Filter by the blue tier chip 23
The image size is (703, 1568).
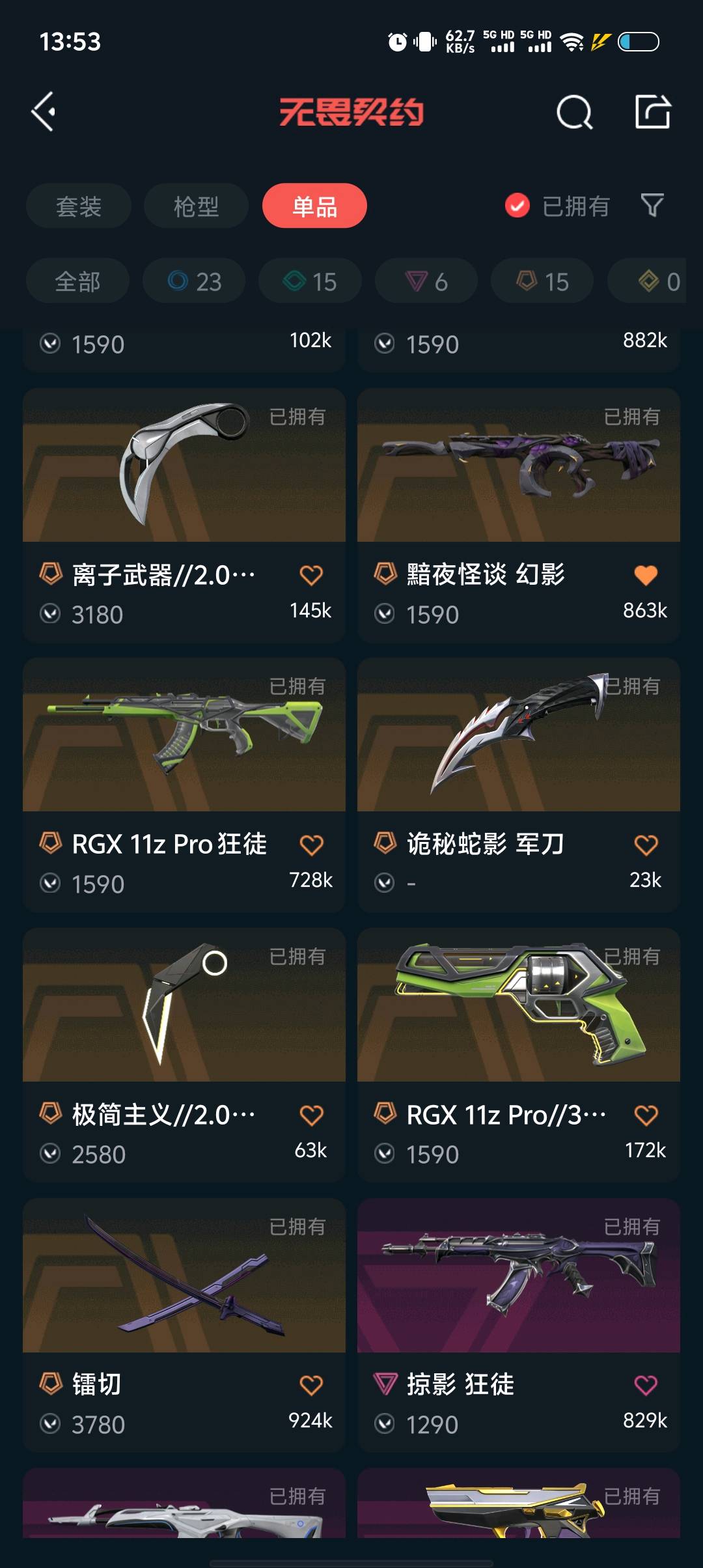pos(194,281)
